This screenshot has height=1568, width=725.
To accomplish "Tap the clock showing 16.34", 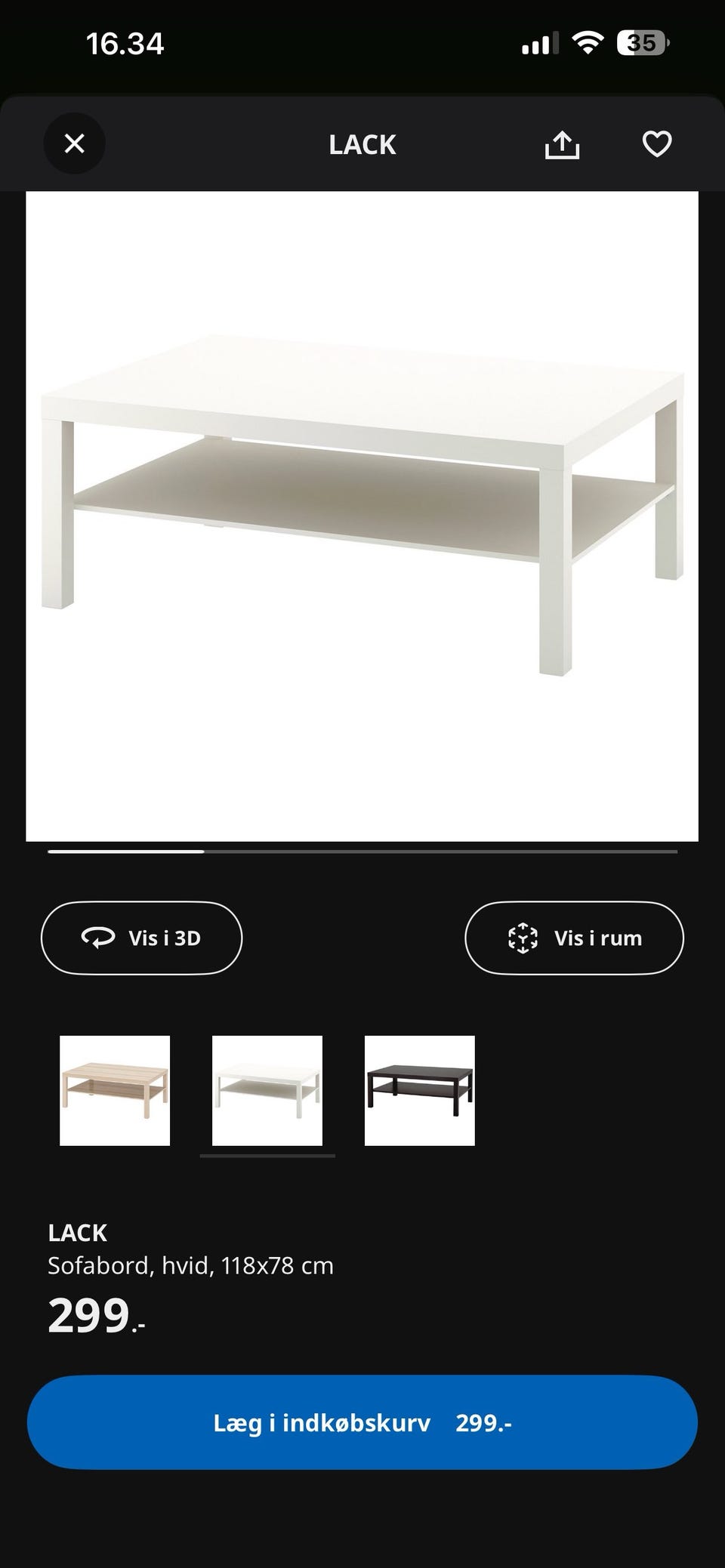I will (127, 43).
